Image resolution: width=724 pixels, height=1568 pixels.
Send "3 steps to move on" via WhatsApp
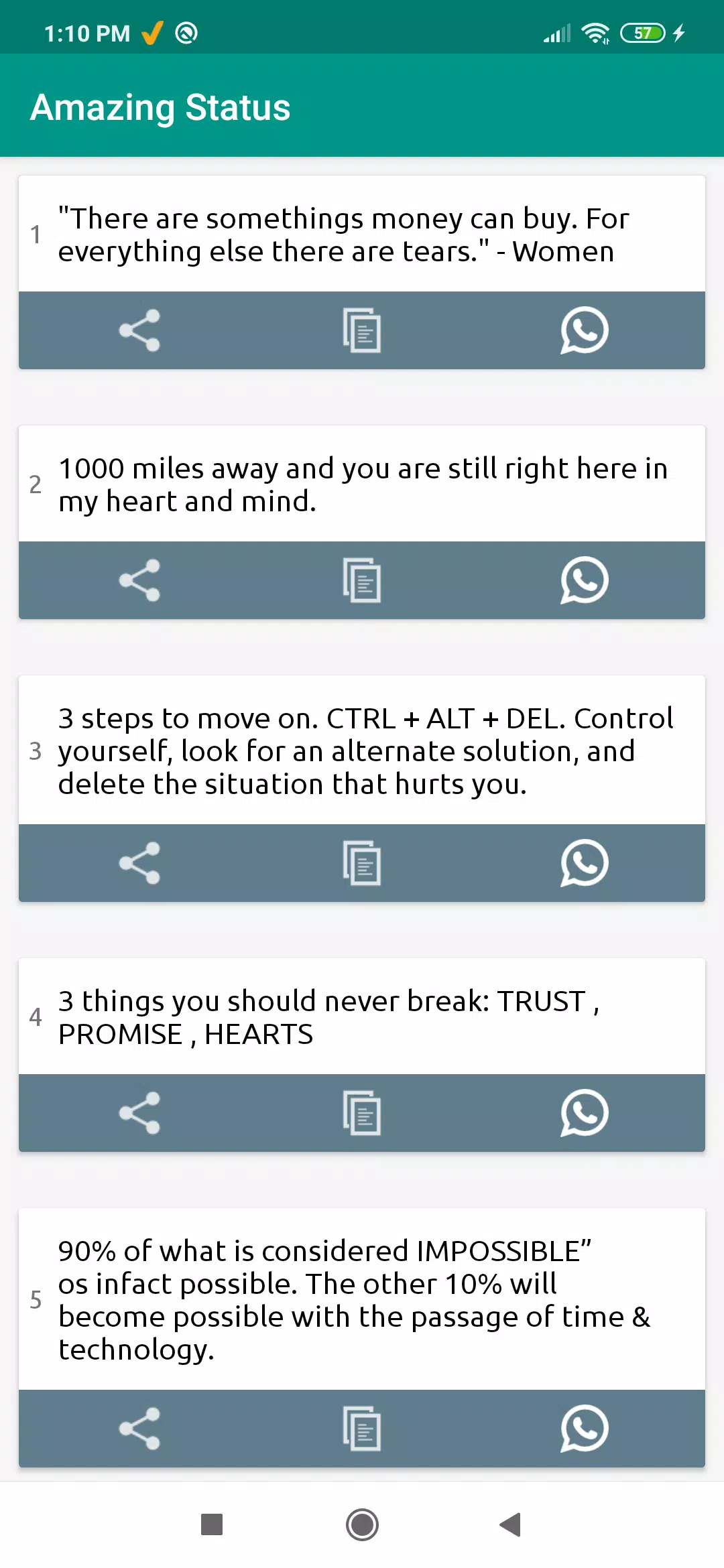585,863
